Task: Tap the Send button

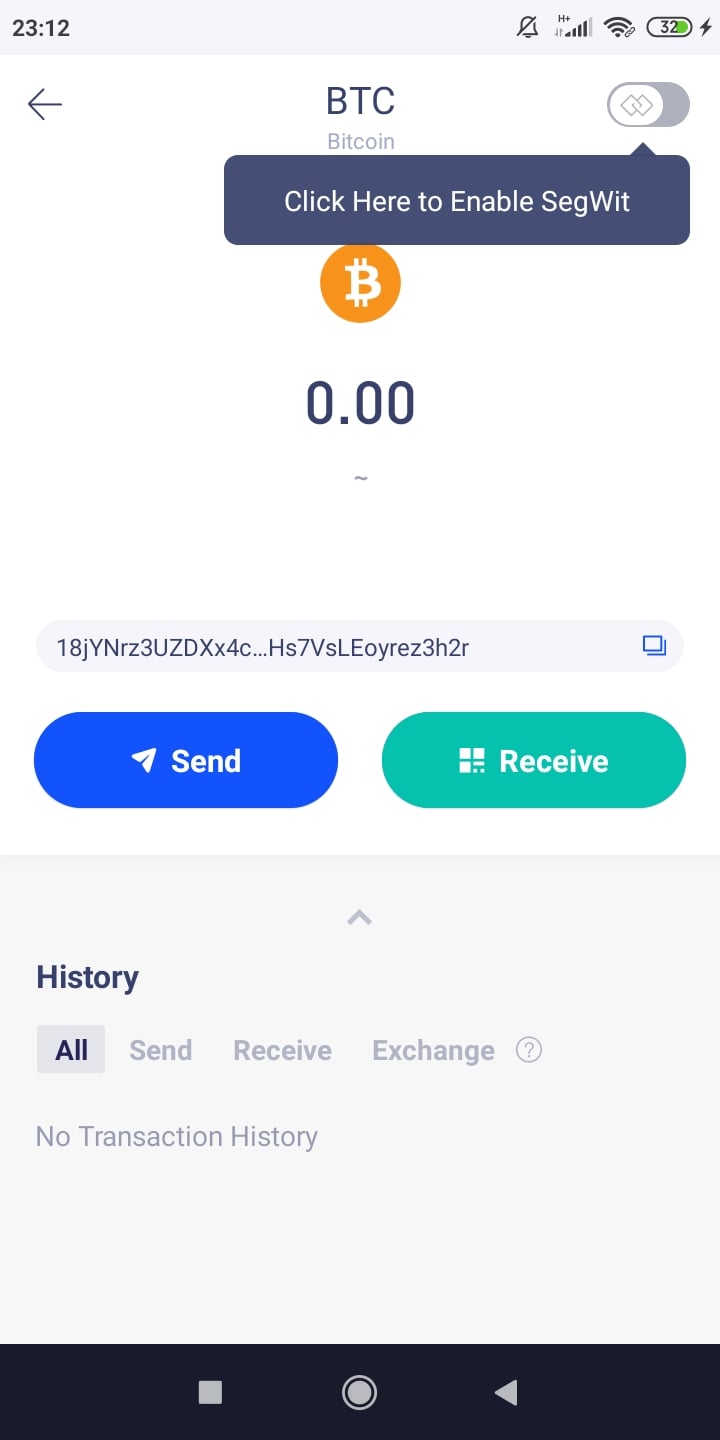Action: pyautogui.click(x=186, y=760)
